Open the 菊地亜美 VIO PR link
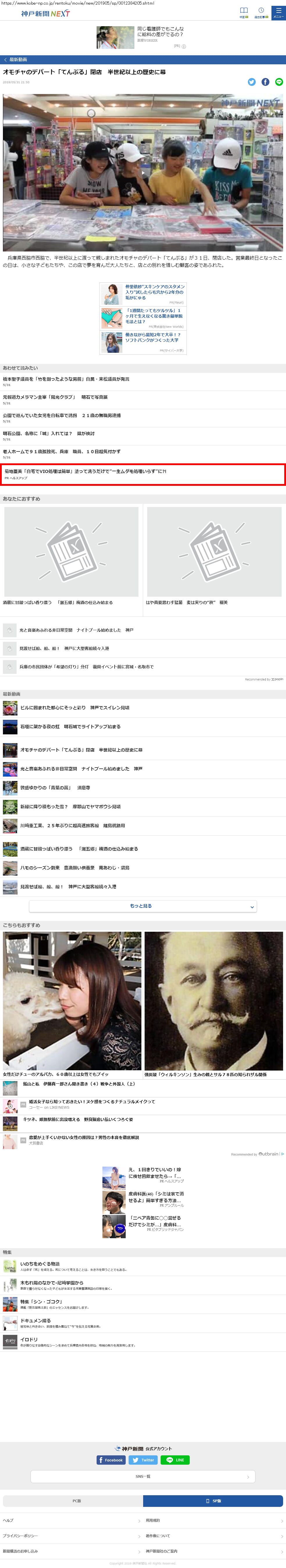Screen dimensions: 286x1568 tap(85, 472)
